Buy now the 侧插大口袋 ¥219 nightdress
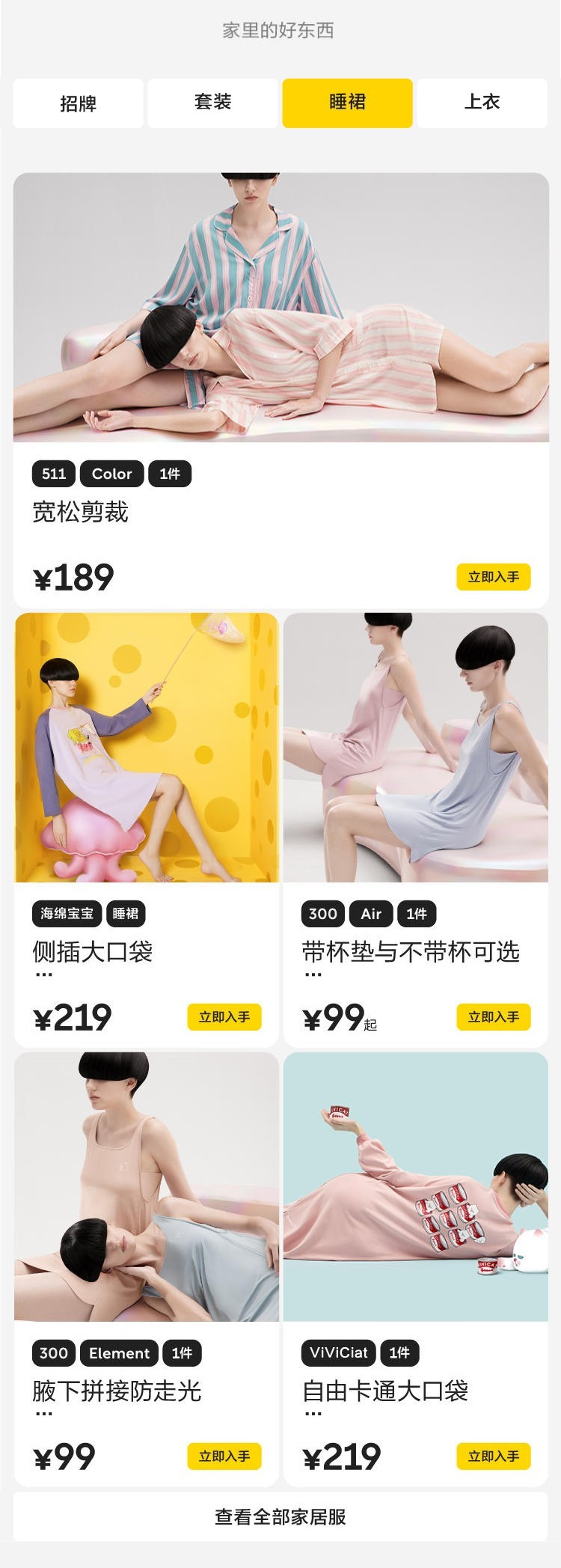 [x=224, y=1017]
